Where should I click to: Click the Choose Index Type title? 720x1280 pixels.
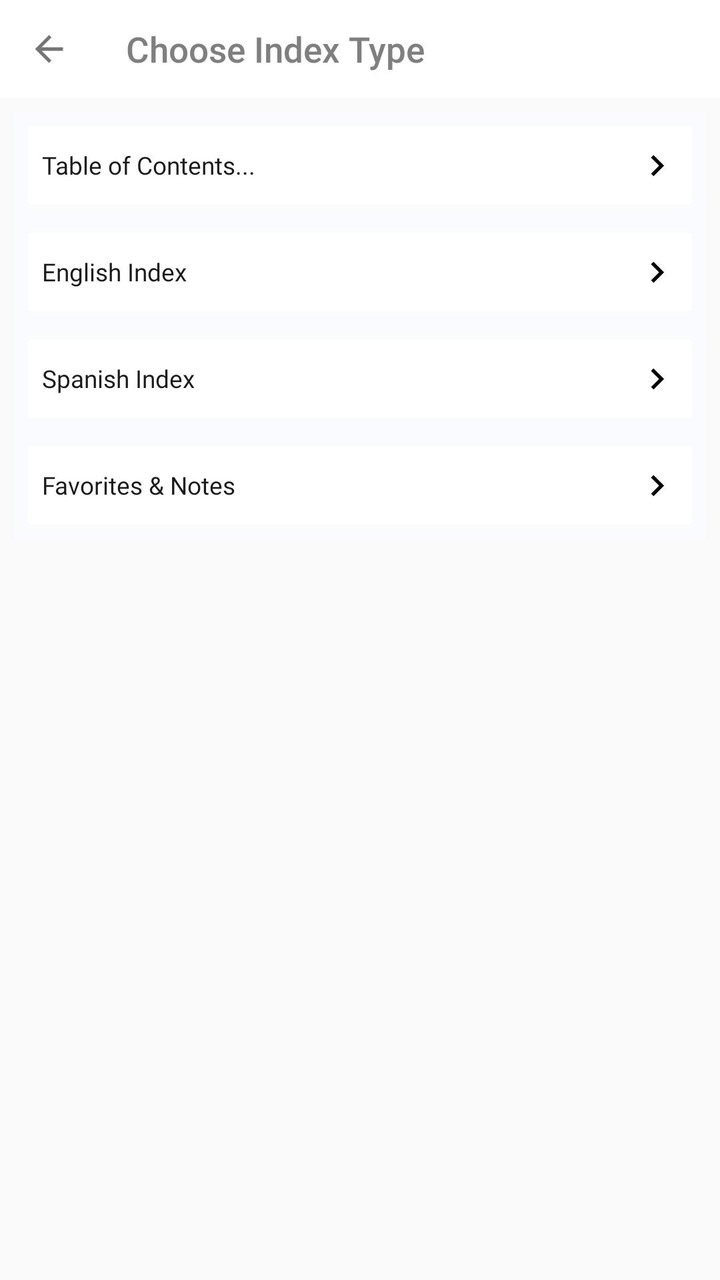274,50
